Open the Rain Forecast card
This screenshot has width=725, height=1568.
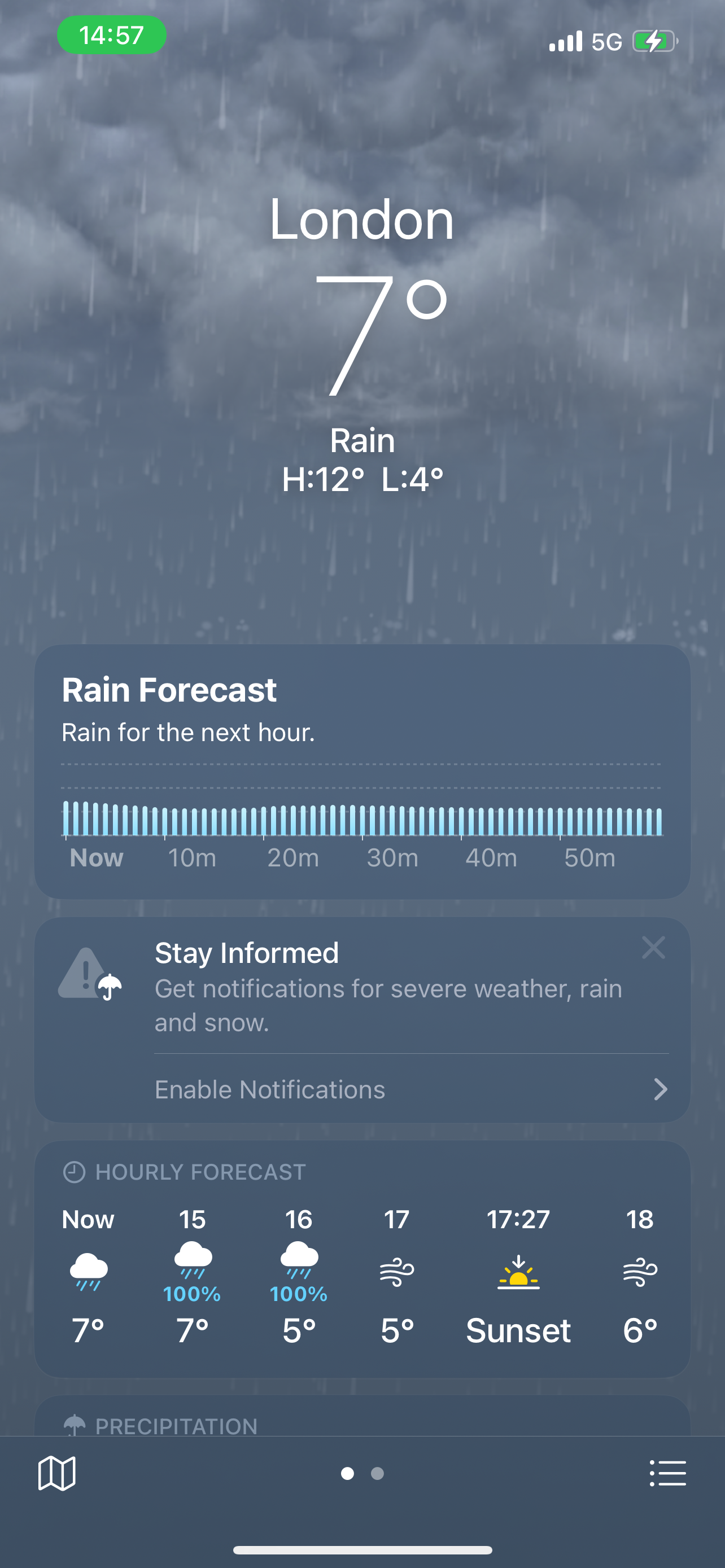coord(362,771)
